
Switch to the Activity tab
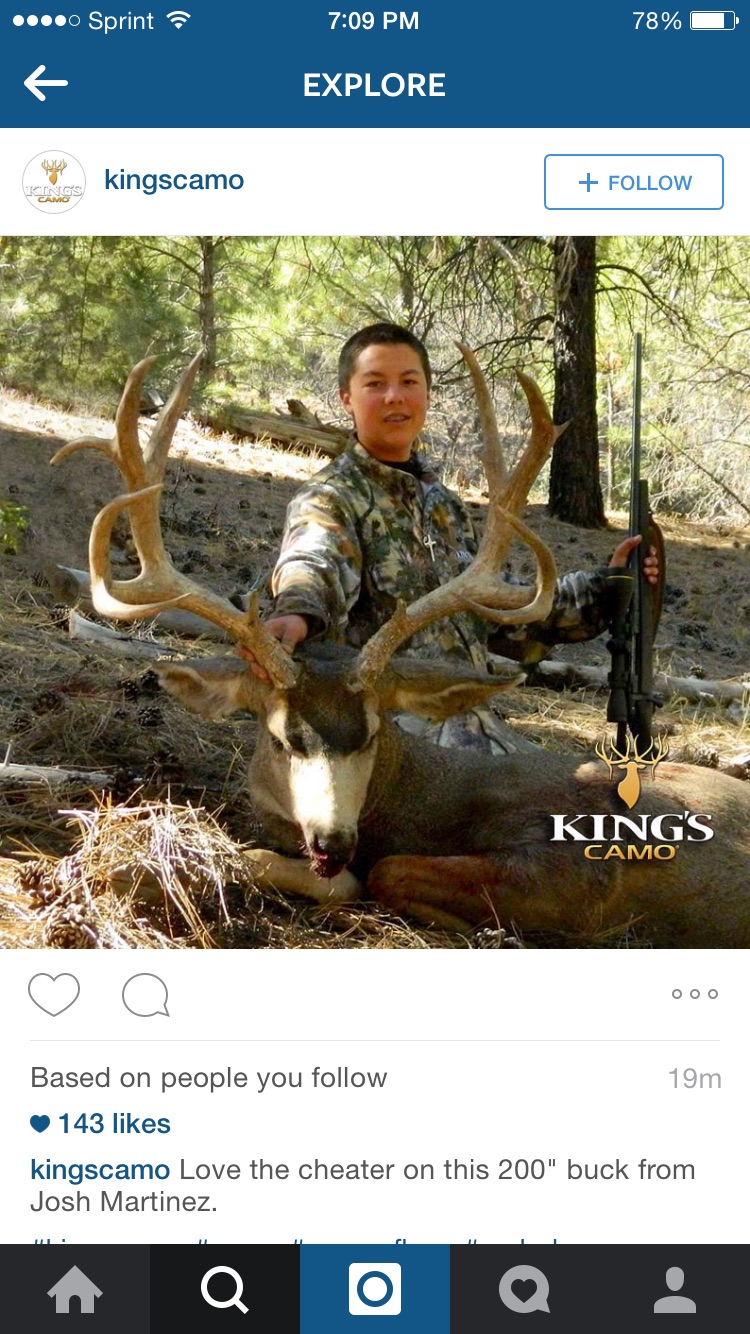click(x=525, y=1289)
